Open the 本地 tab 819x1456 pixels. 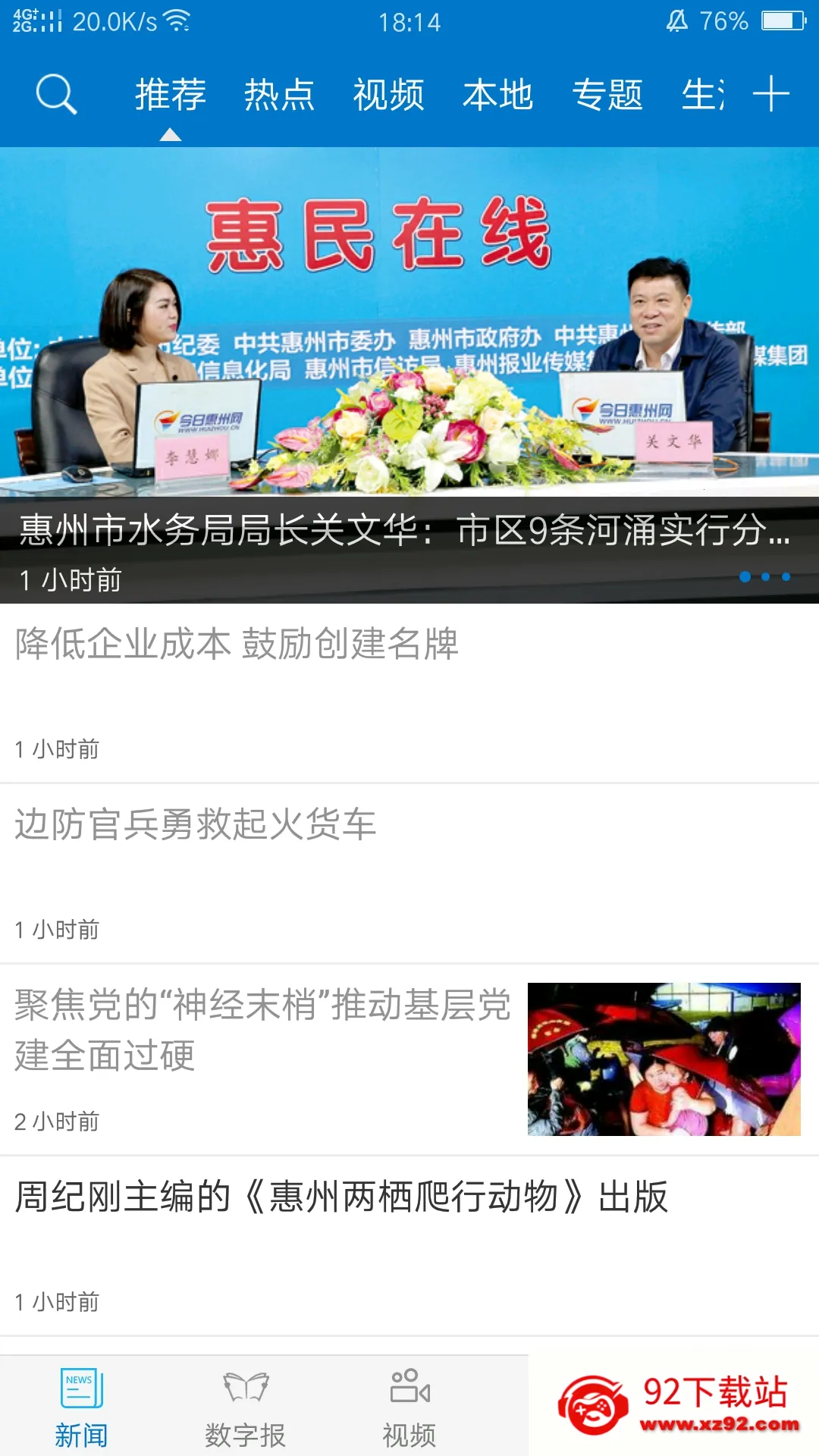pyautogui.click(x=498, y=95)
